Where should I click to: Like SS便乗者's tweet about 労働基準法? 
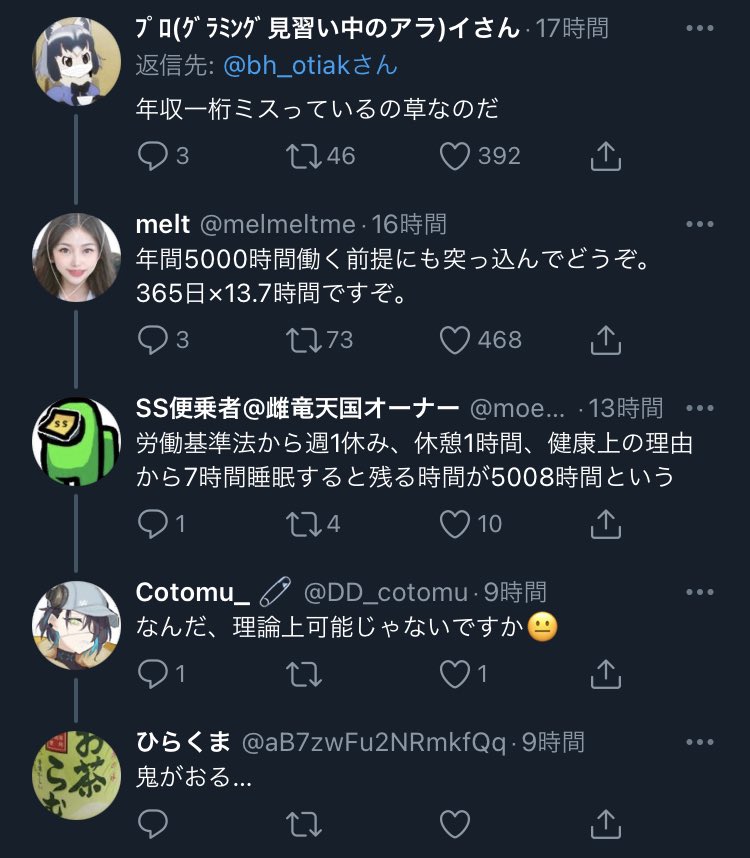click(456, 523)
